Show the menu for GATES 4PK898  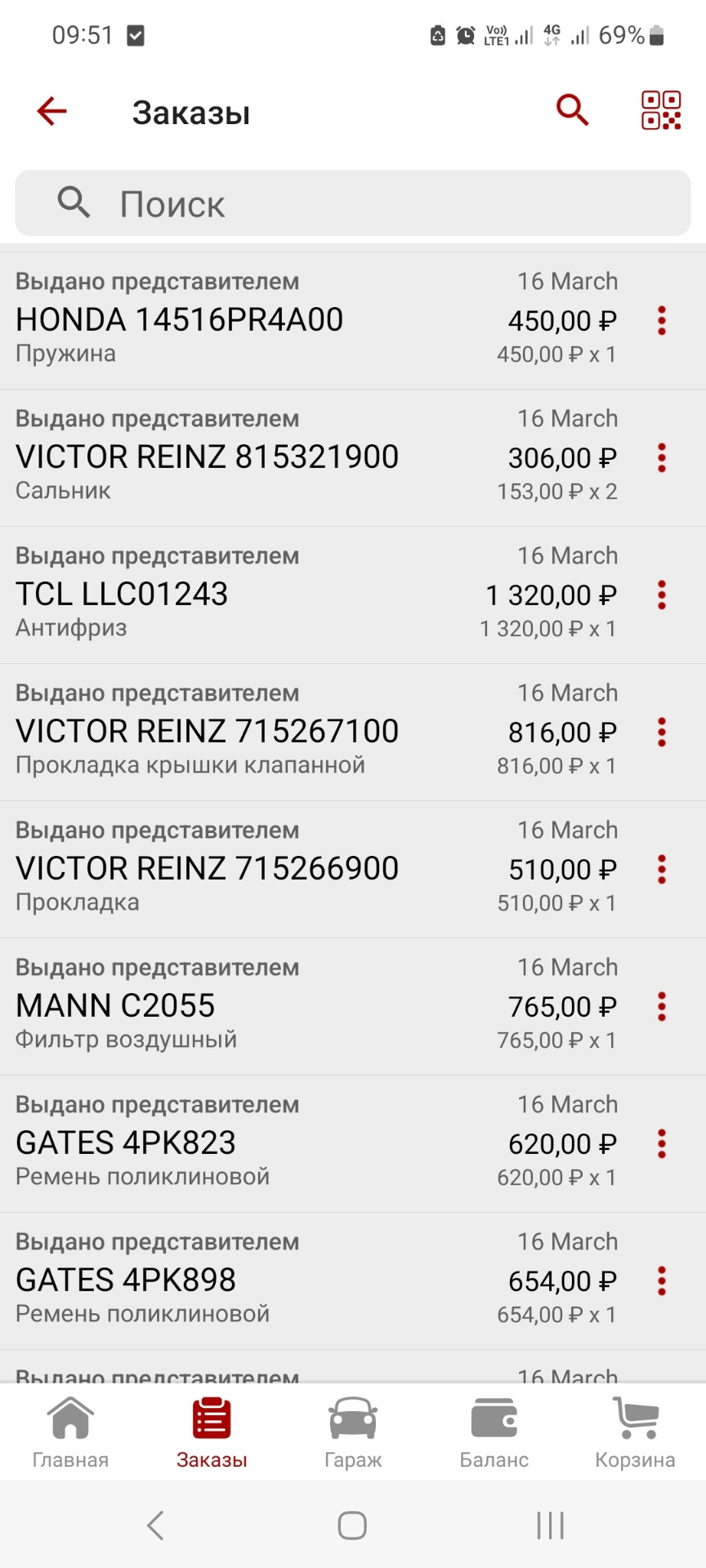pos(662,1281)
